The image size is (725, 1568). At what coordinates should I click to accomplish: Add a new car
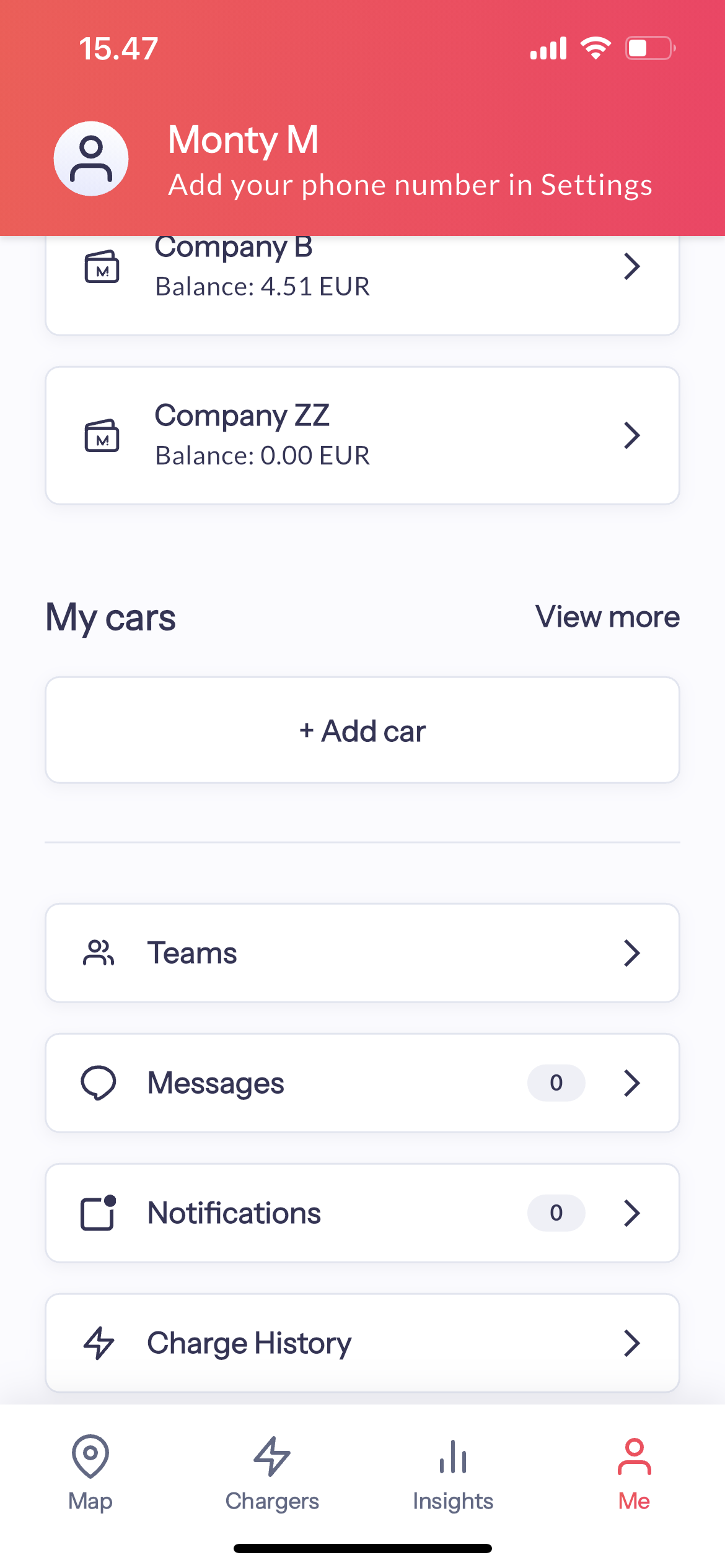point(362,731)
